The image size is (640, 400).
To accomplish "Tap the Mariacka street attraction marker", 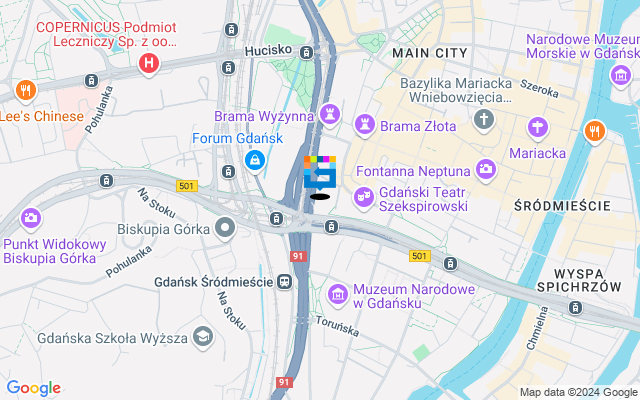I will pos(538,127).
